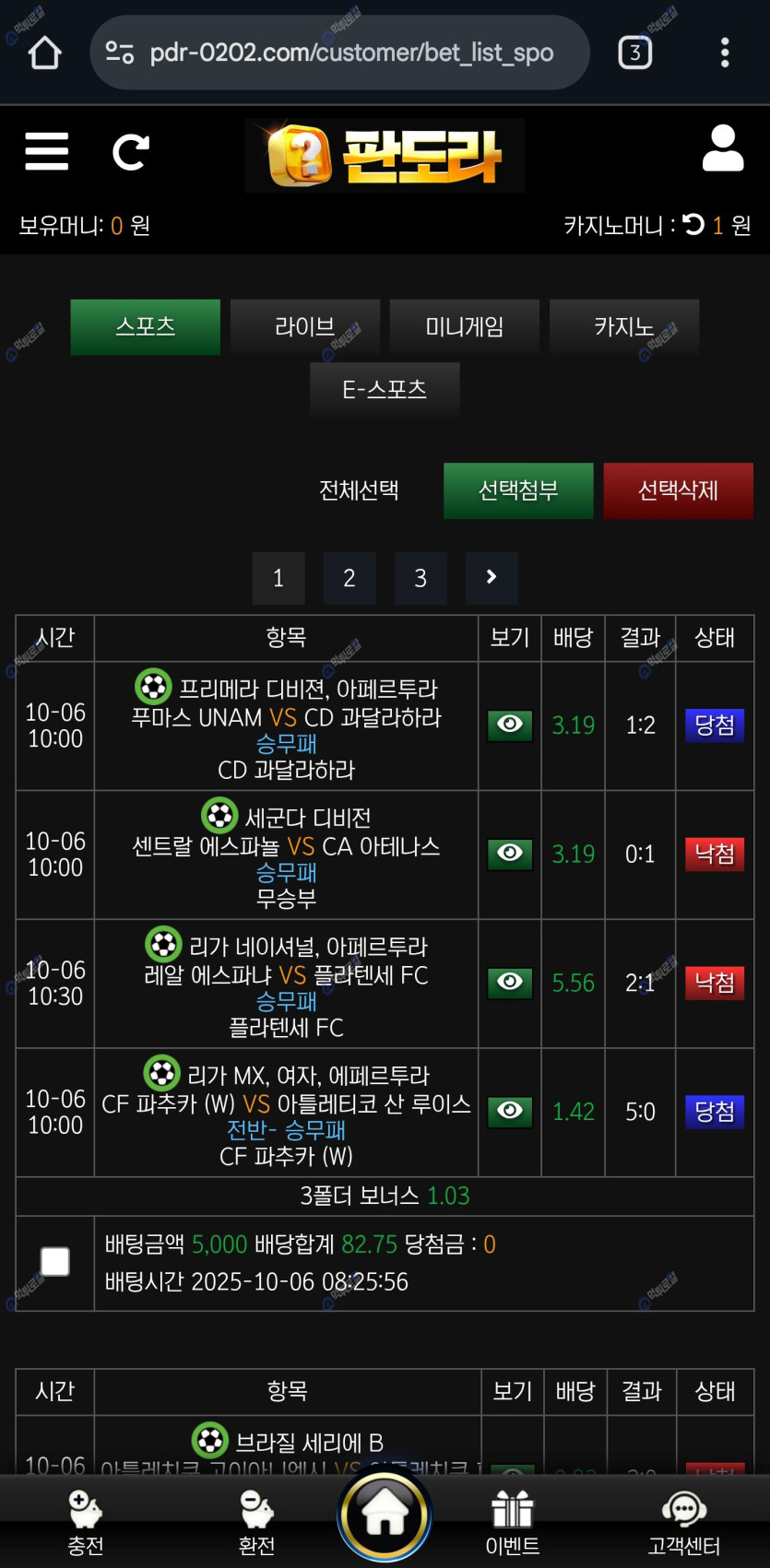The image size is (770, 1568).
Task: Open the hamburger menu
Action: (x=46, y=151)
